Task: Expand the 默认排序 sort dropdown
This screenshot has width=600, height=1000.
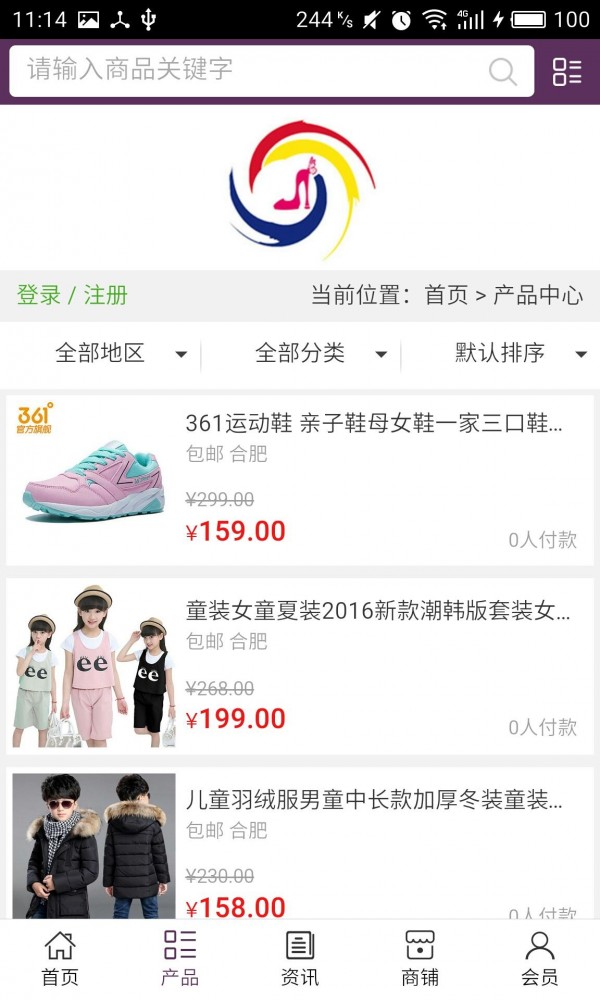Action: (520, 353)
